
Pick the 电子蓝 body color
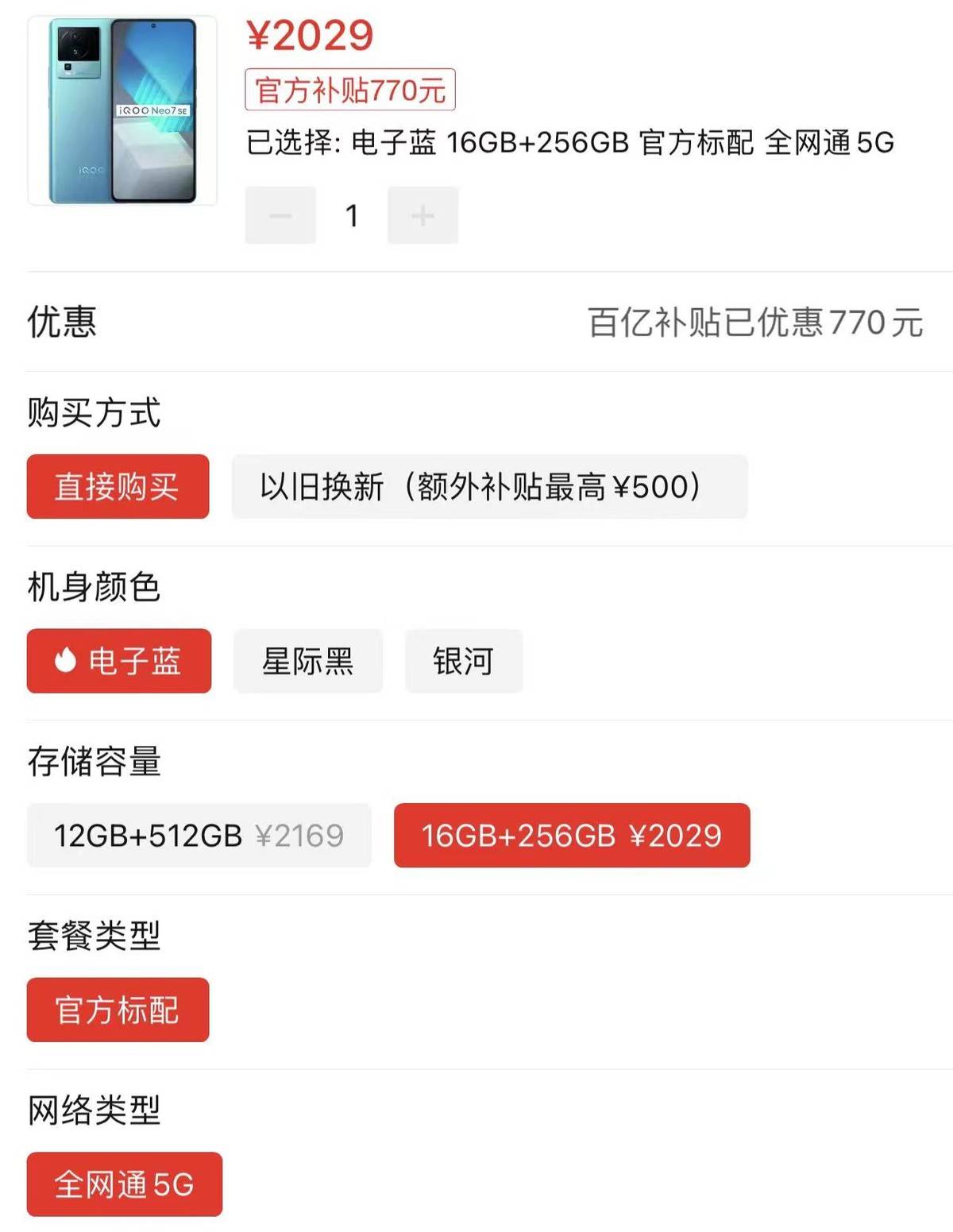point(119,661)
